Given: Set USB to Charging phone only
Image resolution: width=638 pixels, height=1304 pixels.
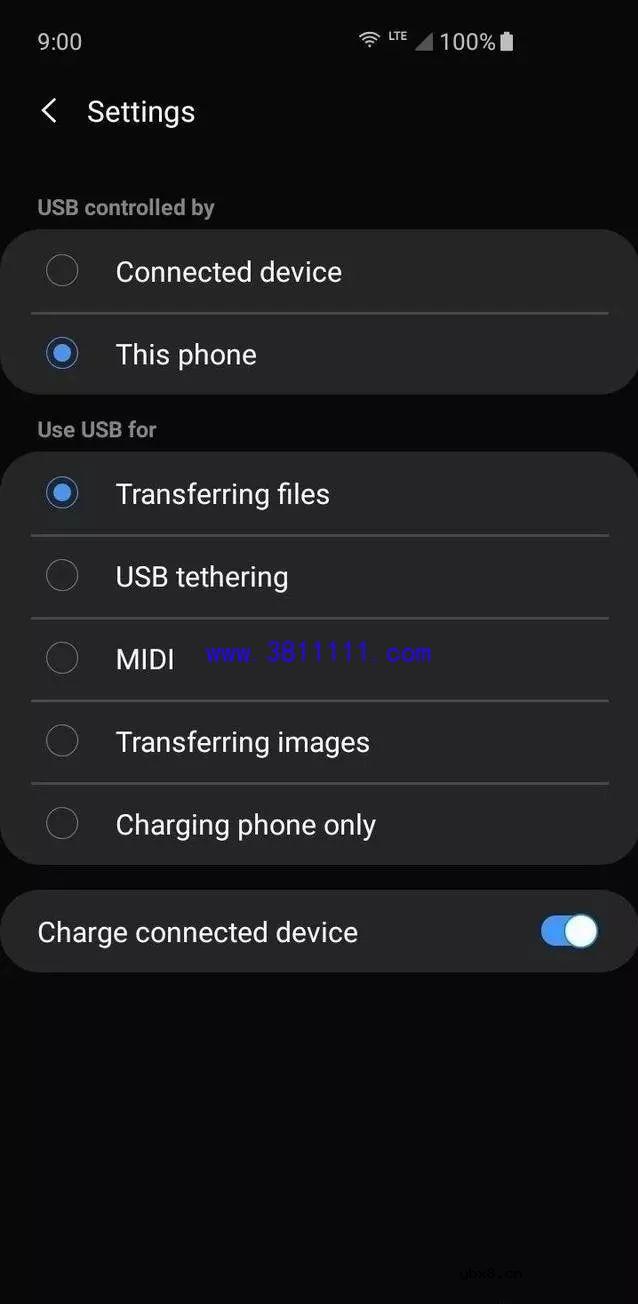Looking at the screenshot, I should coord(62,824).
